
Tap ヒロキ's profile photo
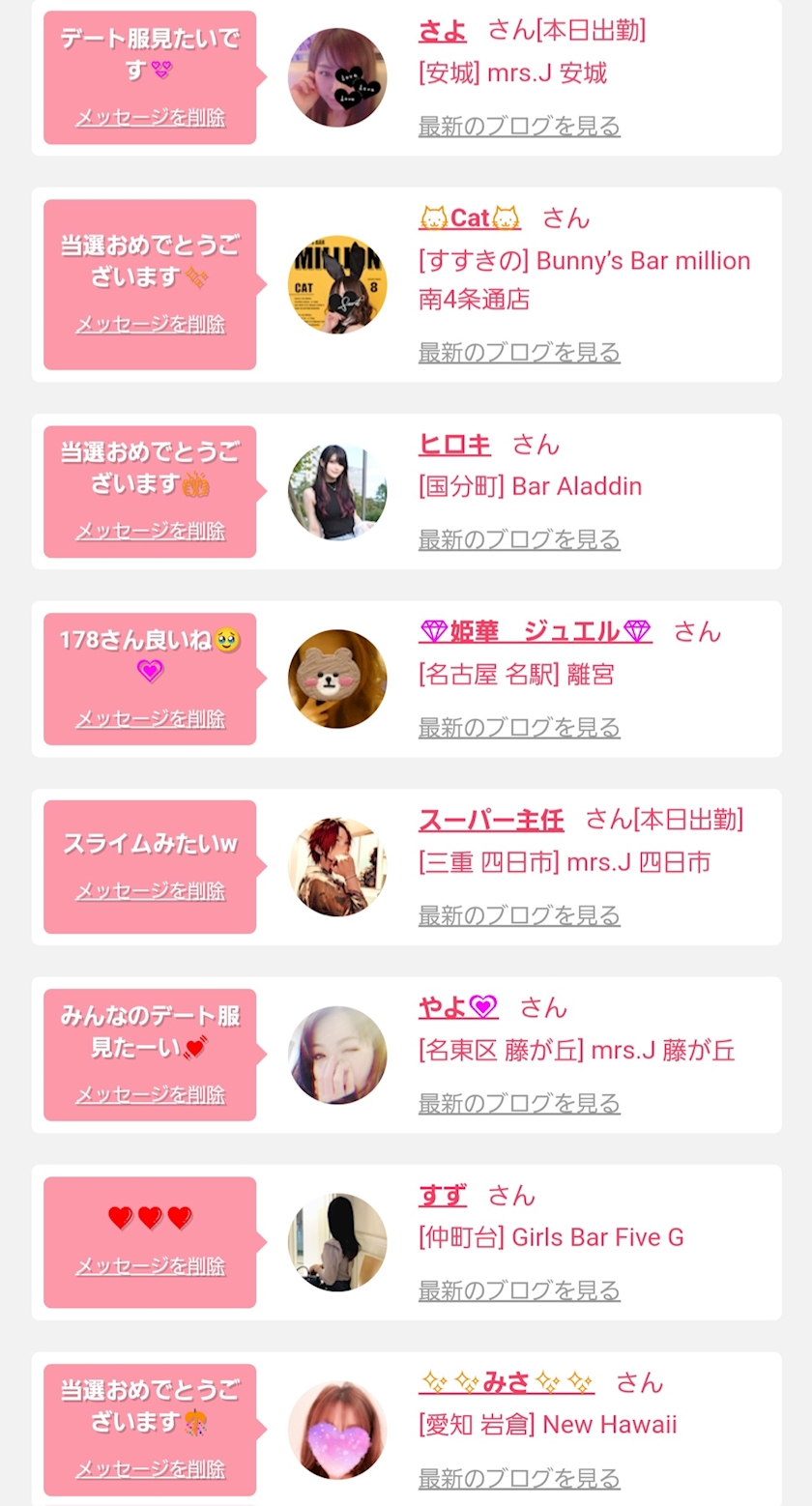coord(337,492)
